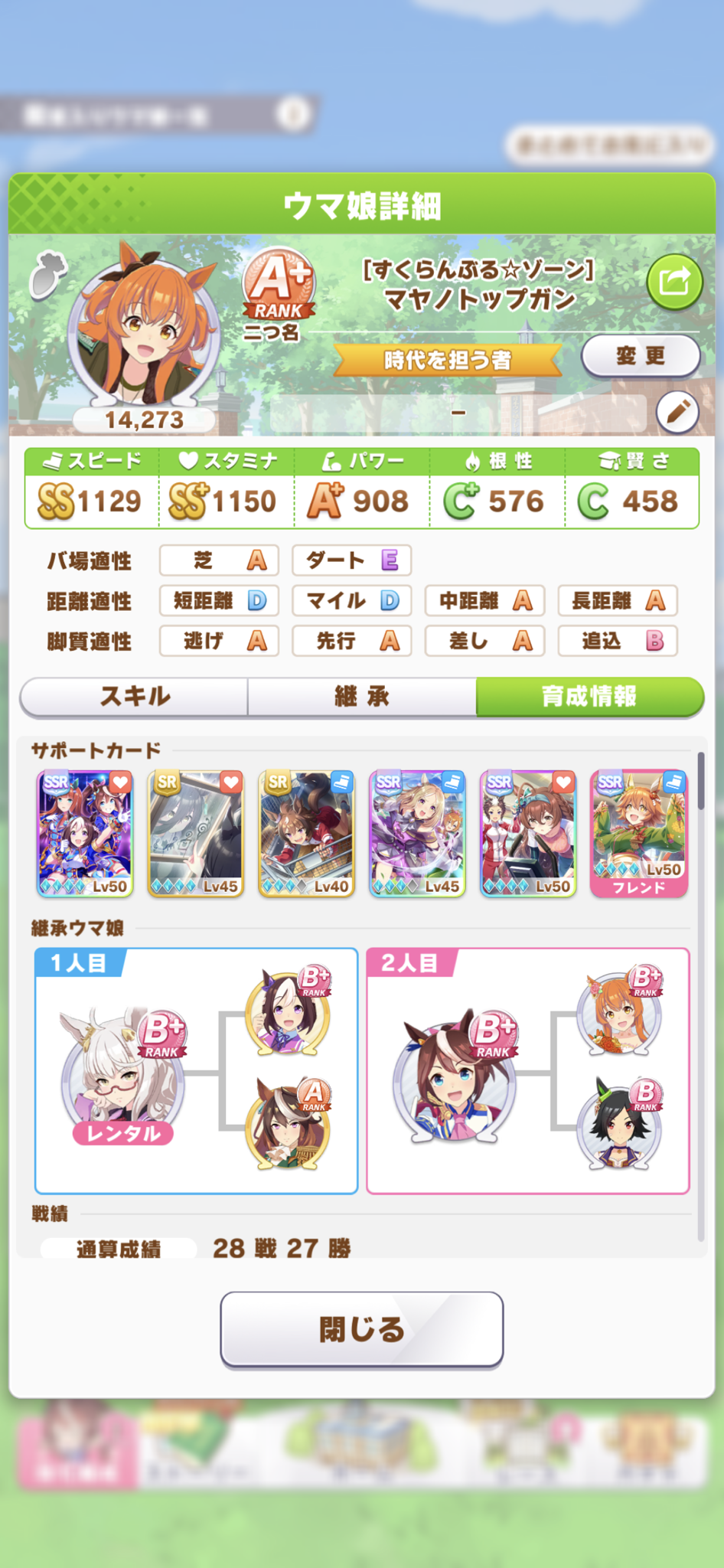Open the Lv40 SR support card
Image resolution: width=724 pixels, height=1568 pixels.
306,833
